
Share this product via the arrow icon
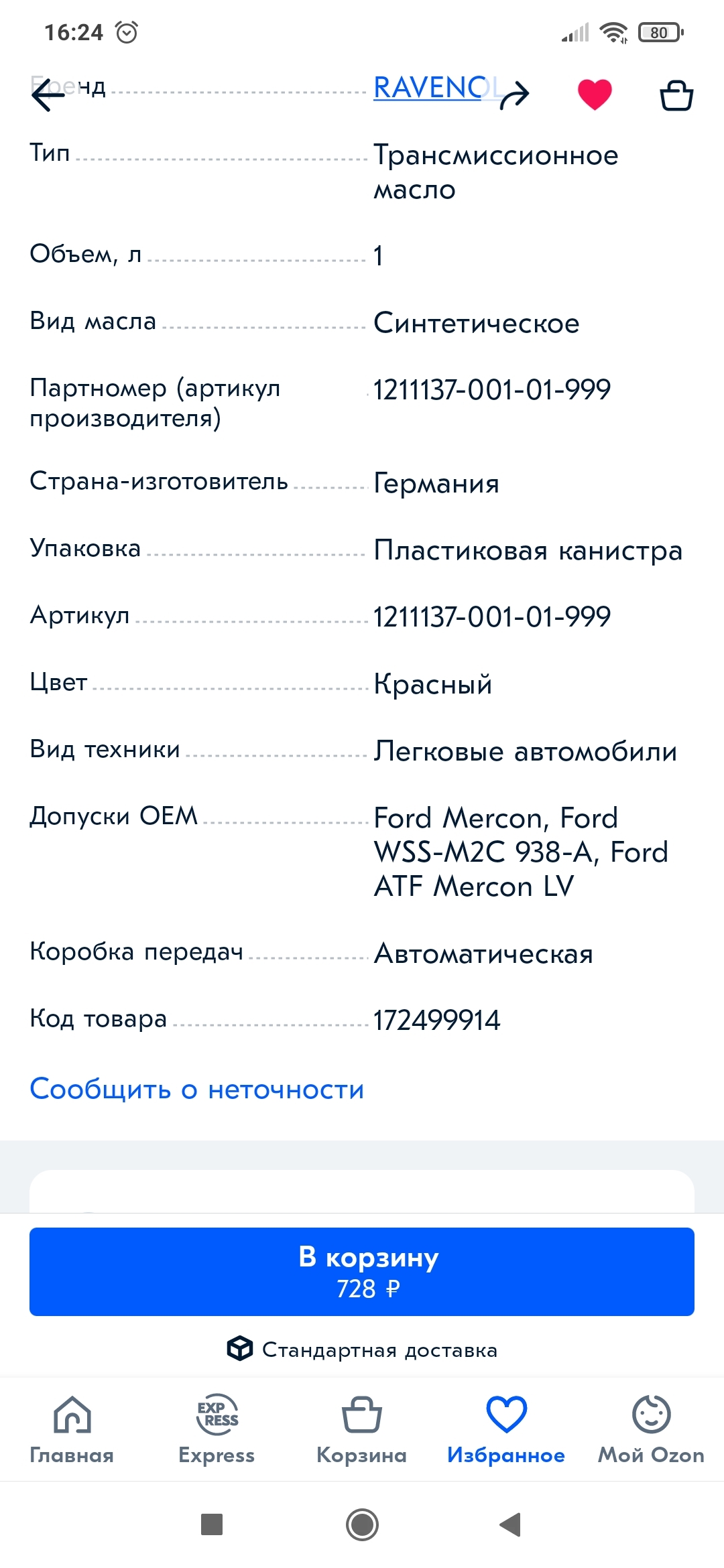click(x=515, y=94)
